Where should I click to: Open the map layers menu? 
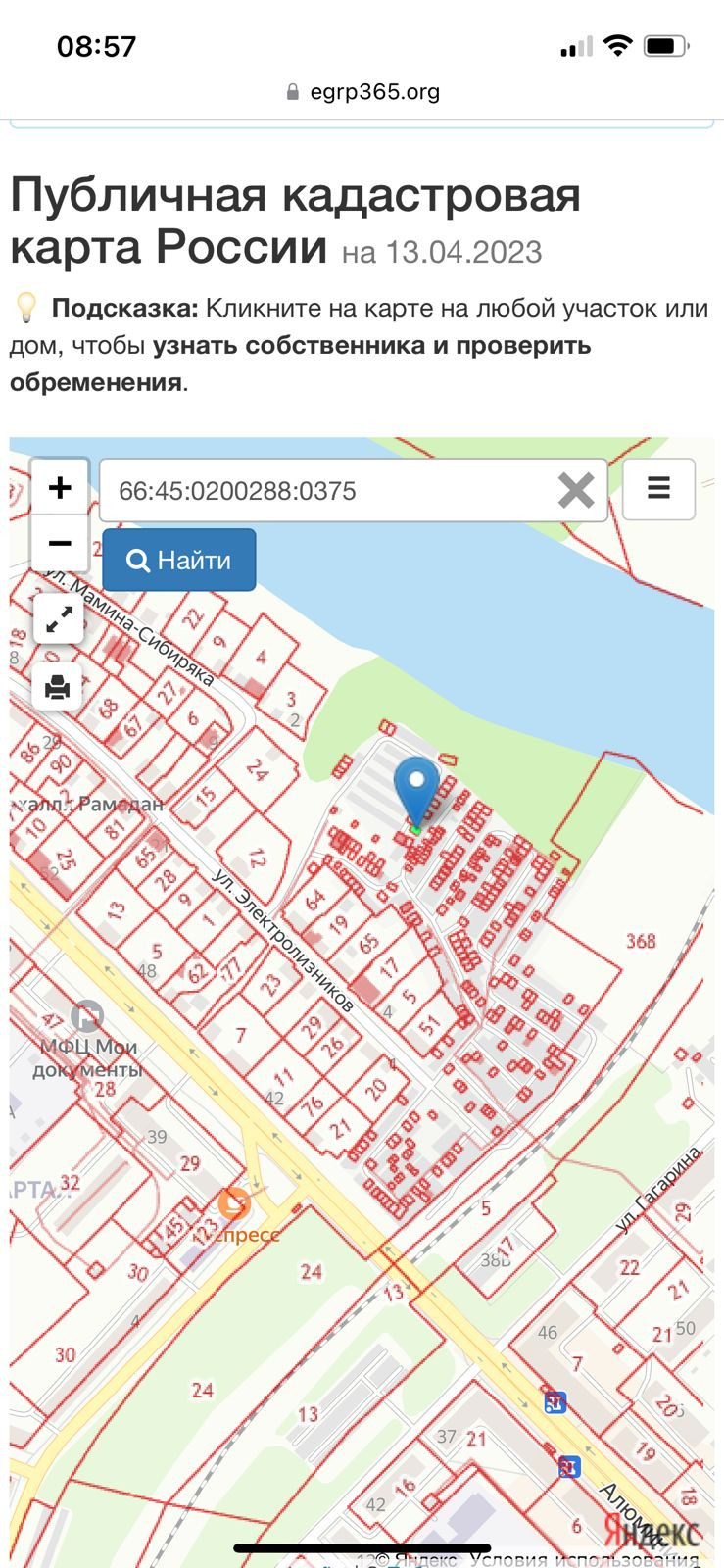coord(658,488)
